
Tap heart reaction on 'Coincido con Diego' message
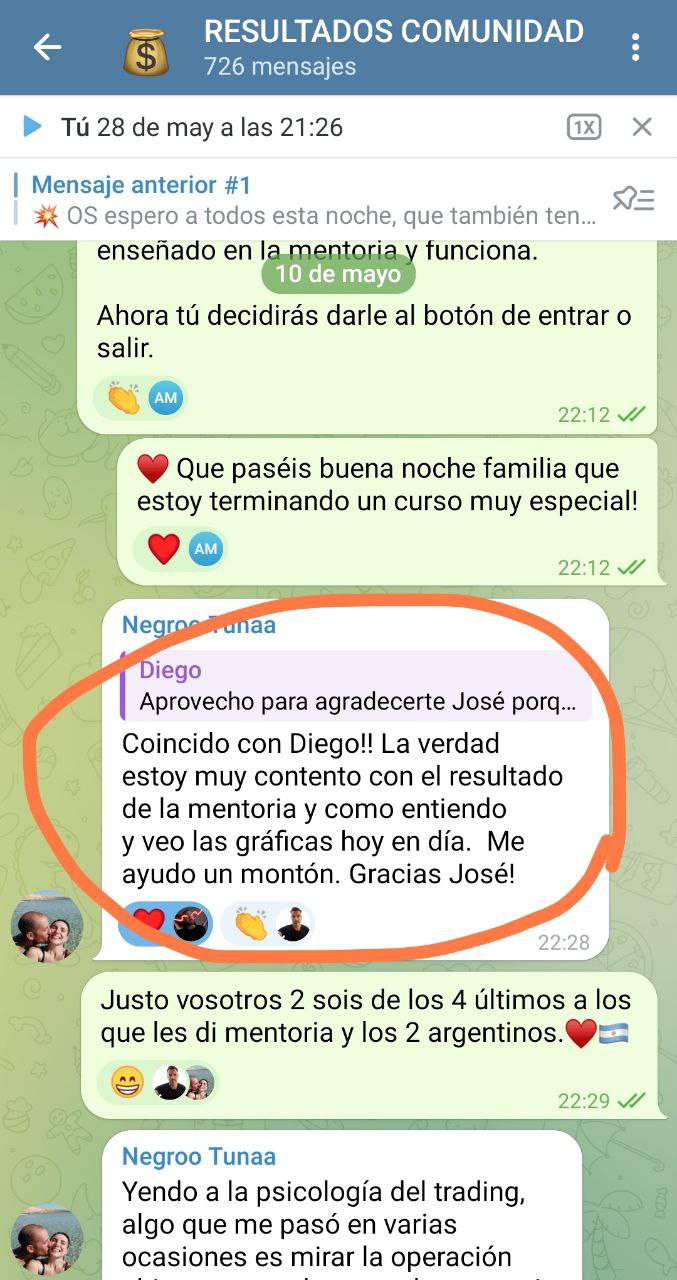149,922
